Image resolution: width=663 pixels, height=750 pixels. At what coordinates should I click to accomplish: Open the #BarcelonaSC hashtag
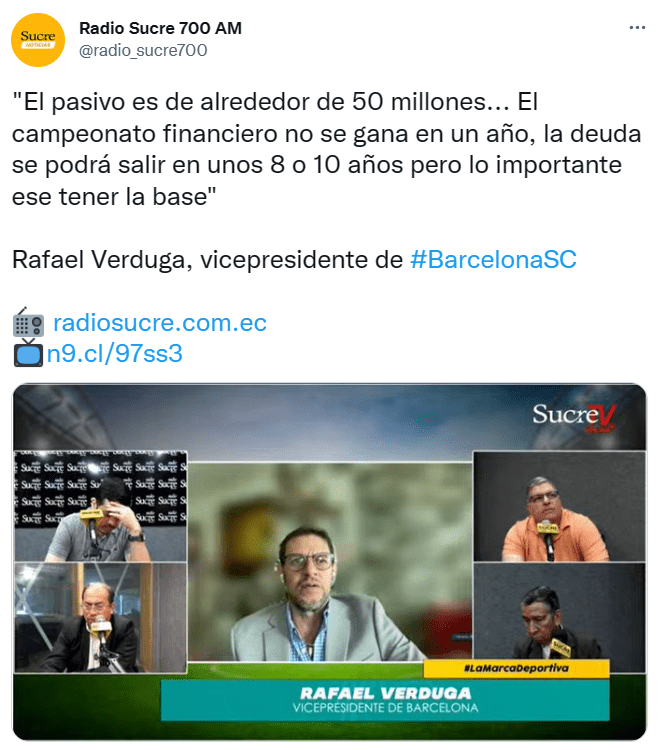point(493,260)
